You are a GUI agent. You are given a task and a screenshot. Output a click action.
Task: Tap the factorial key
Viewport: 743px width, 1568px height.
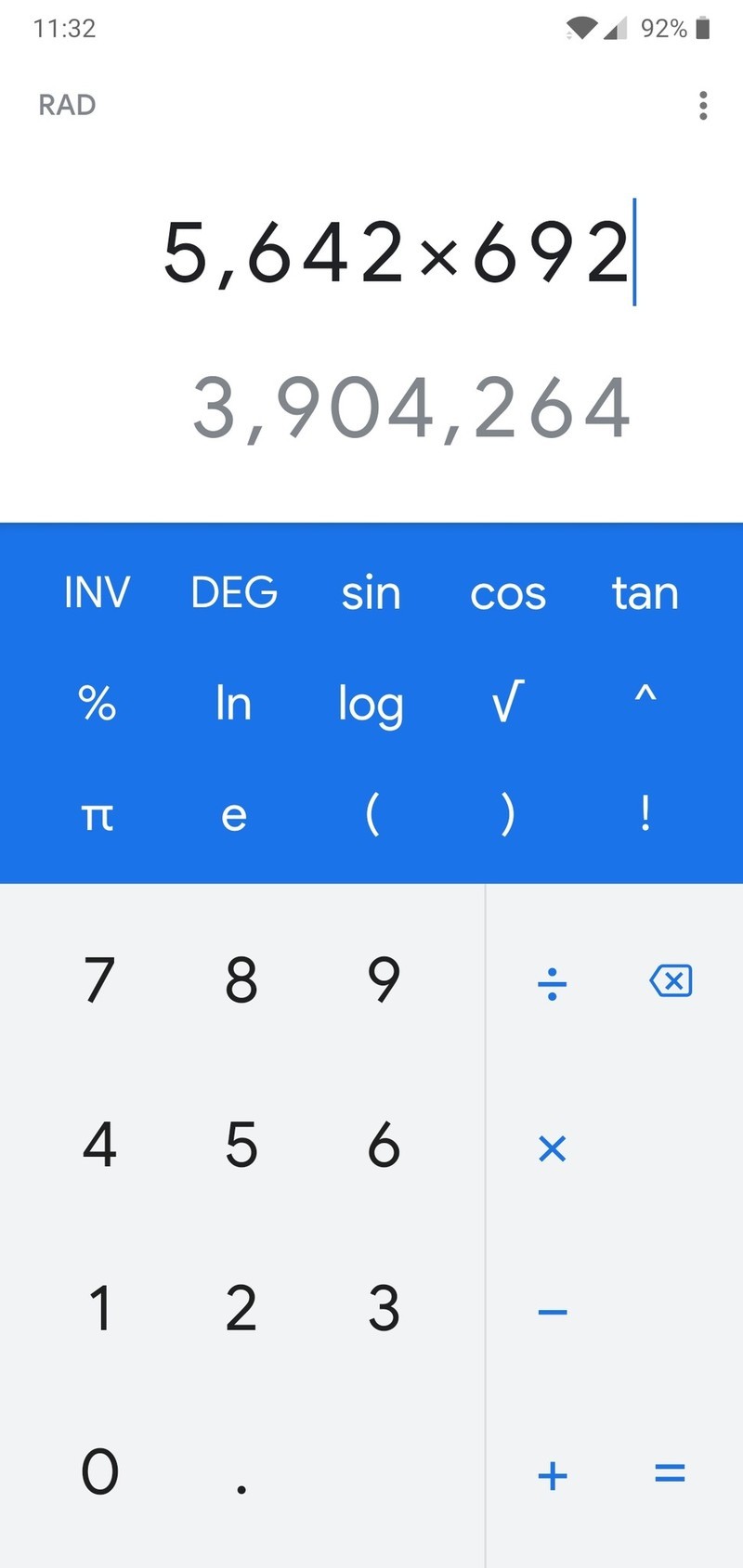pos(645,814)
